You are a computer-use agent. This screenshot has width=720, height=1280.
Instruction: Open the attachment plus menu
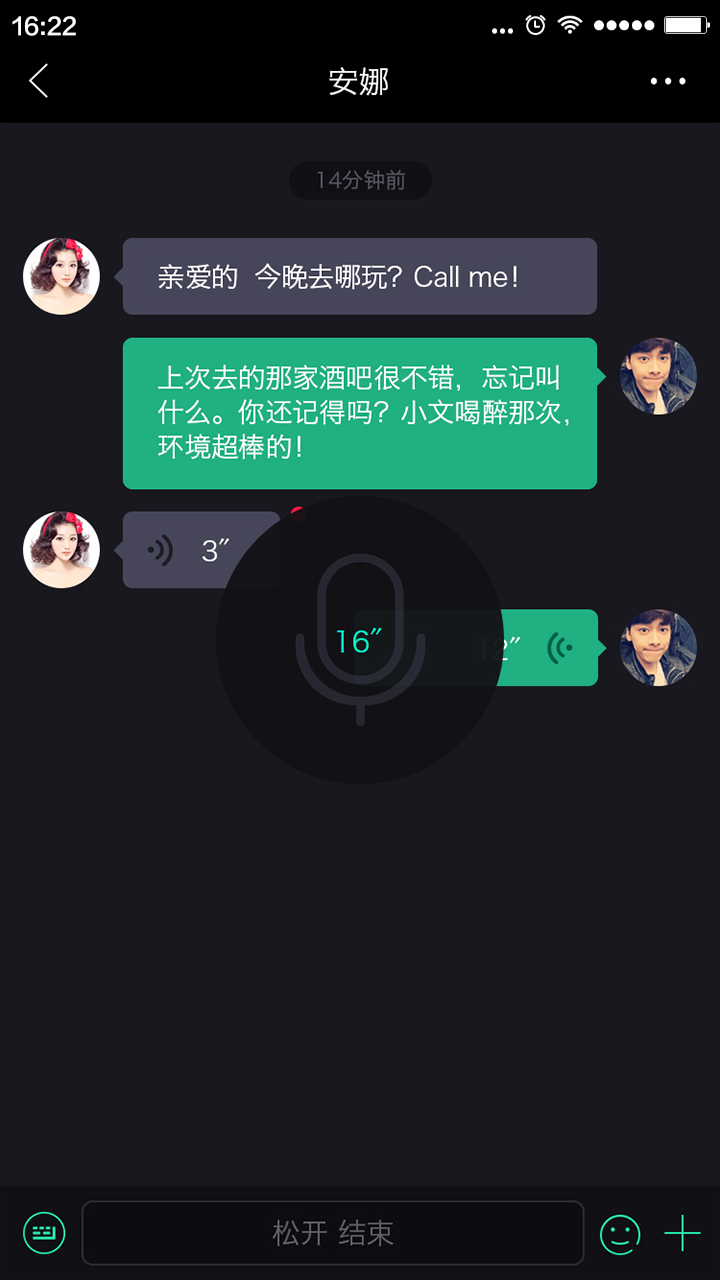(x=684, y=1232)
